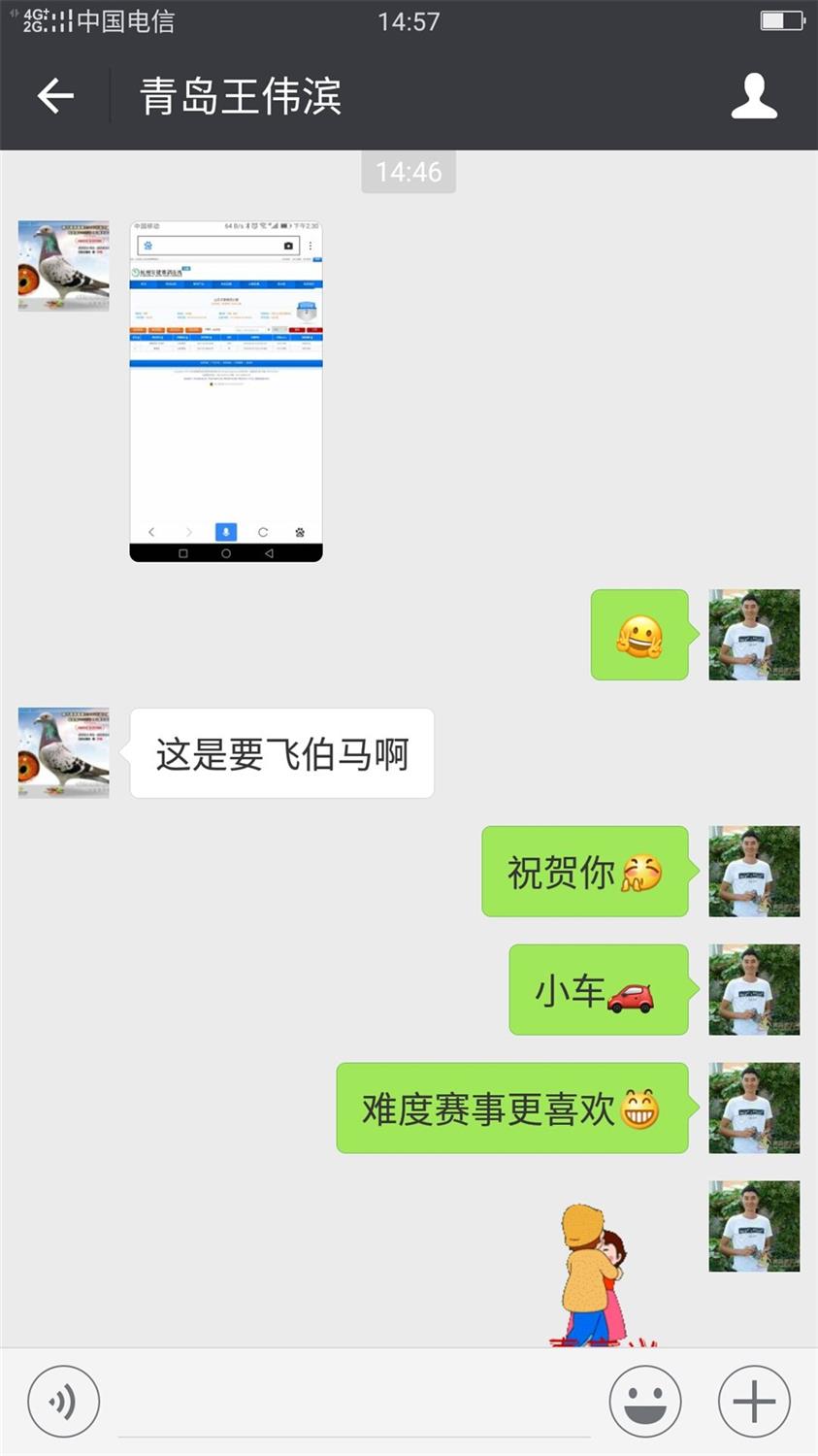Open the shared screenshot image
Screen dimensions: 818x1456
[x=226, y=391]
